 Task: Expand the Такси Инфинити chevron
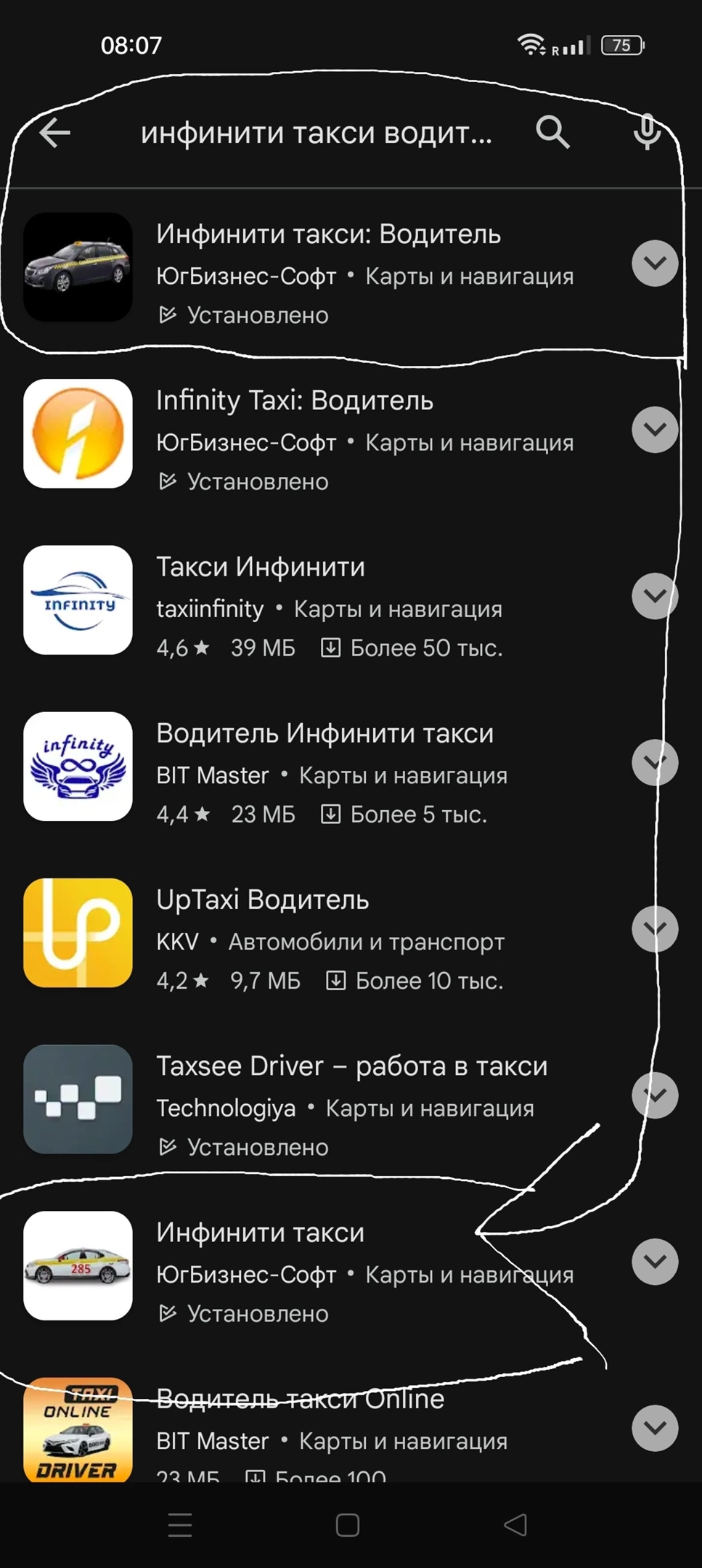click(655, 596)
